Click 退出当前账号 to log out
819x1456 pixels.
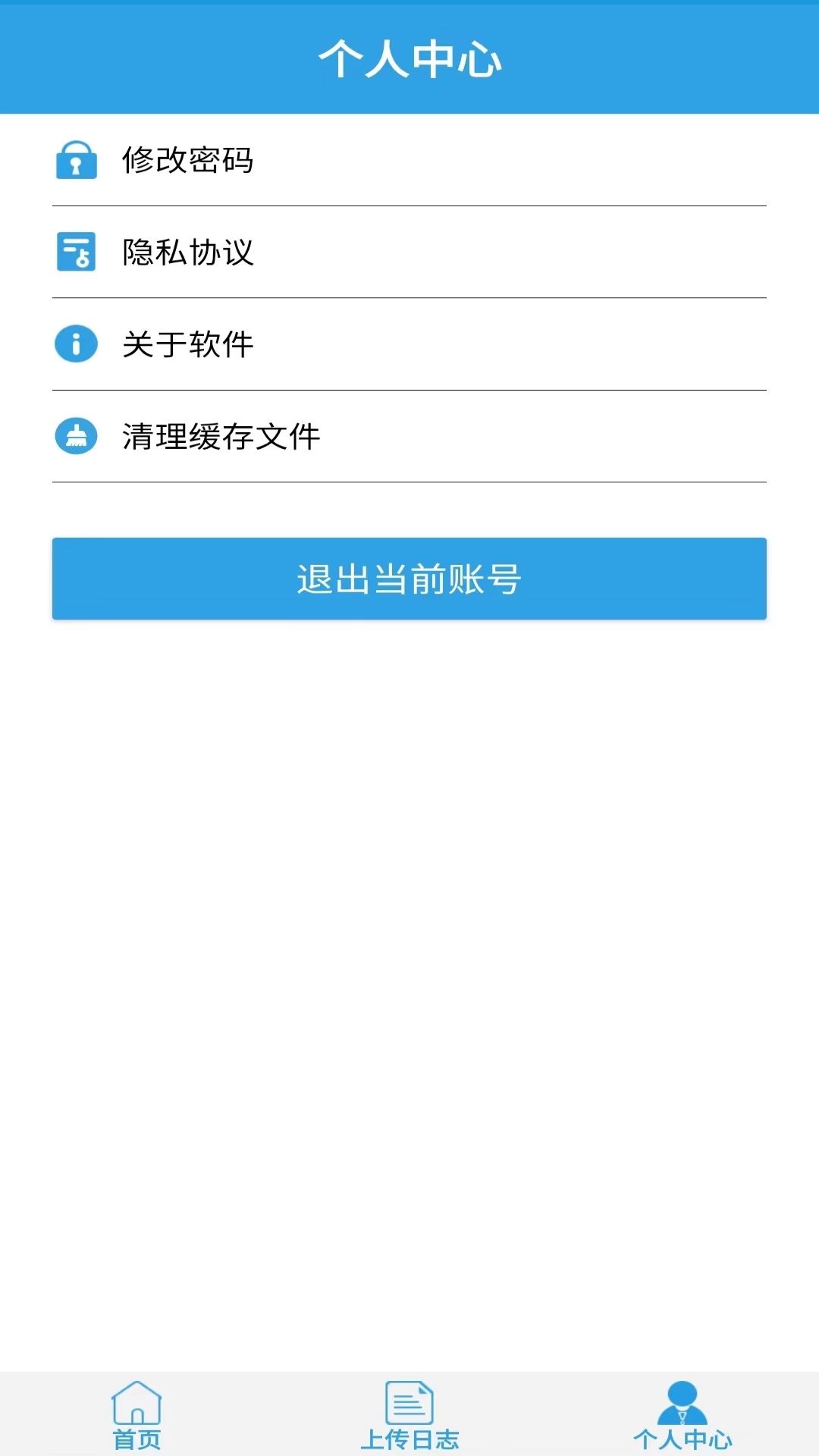pos(409,579)
